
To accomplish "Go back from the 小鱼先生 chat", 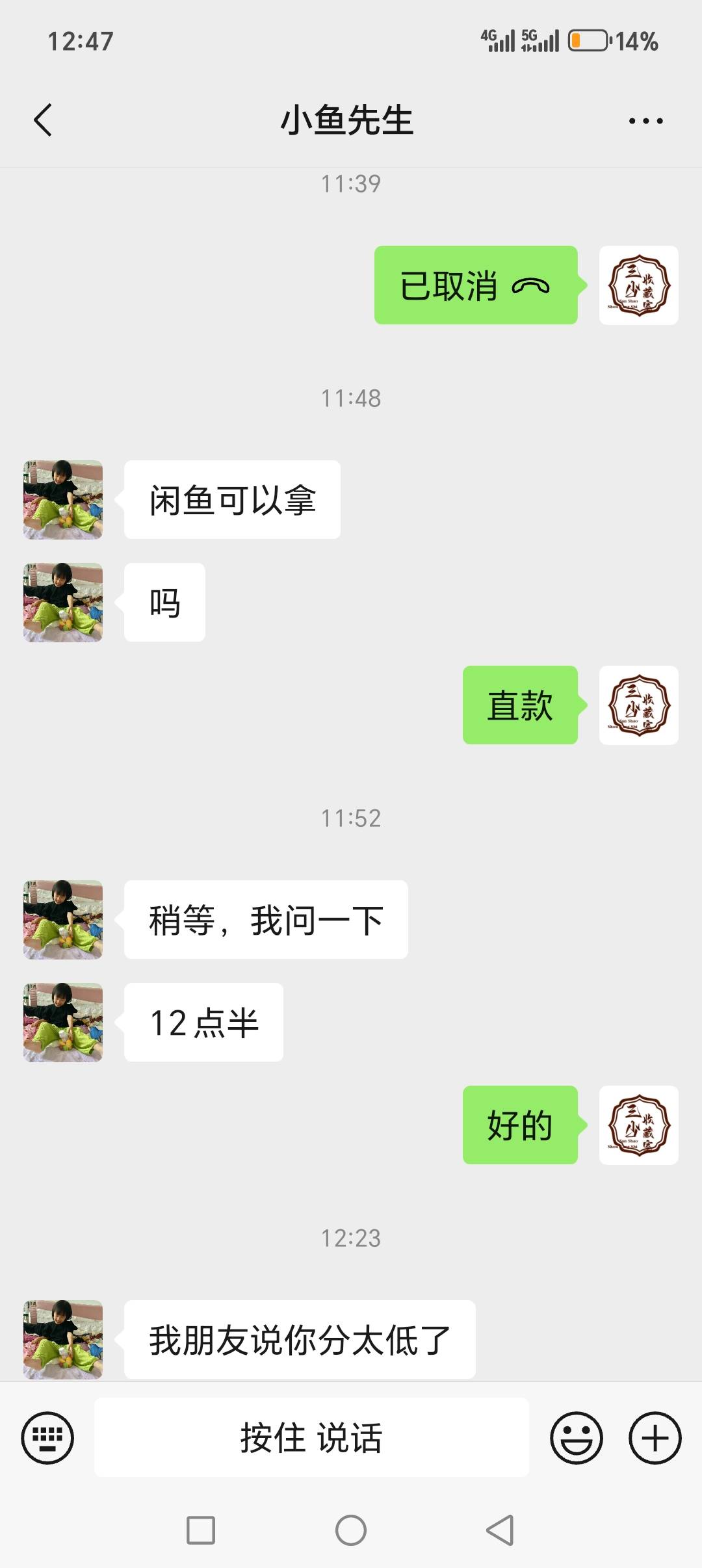I will (x=43, y=120).
